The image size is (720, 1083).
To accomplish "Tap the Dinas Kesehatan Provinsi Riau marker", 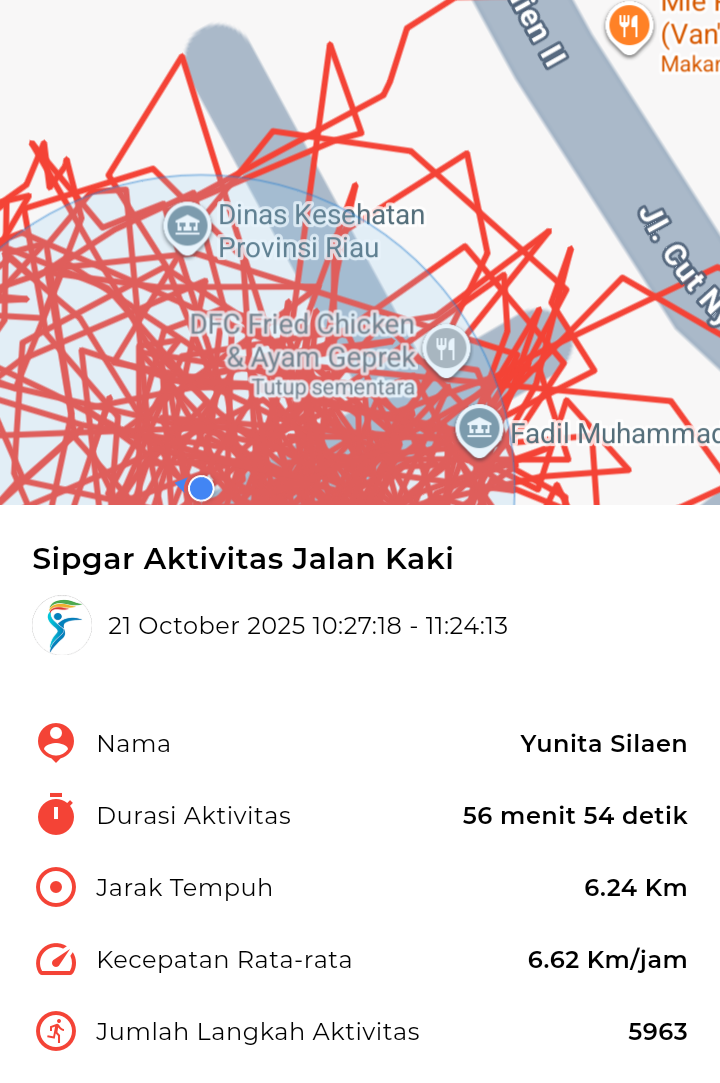I will 187,227.
